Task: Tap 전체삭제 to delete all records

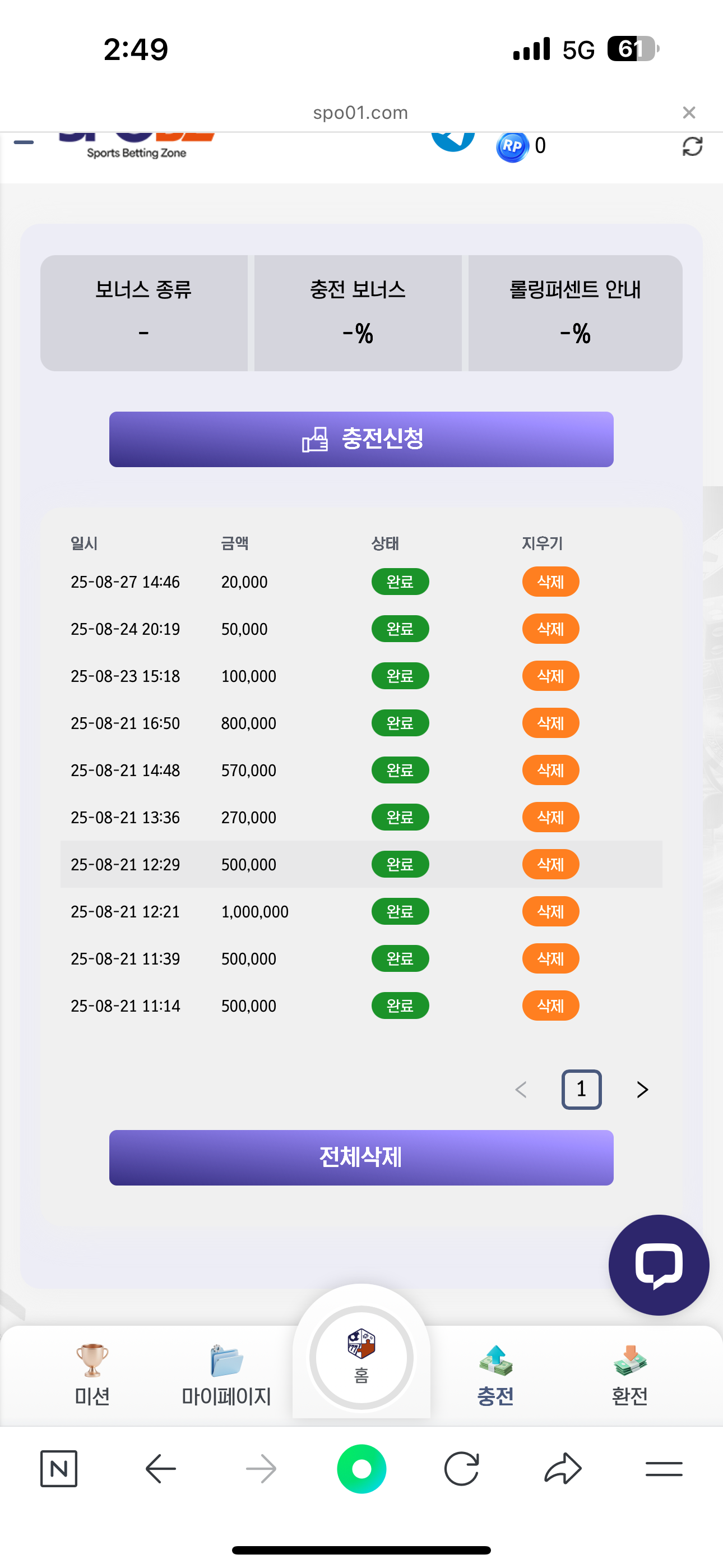Action: click(x=361, y=1157)
